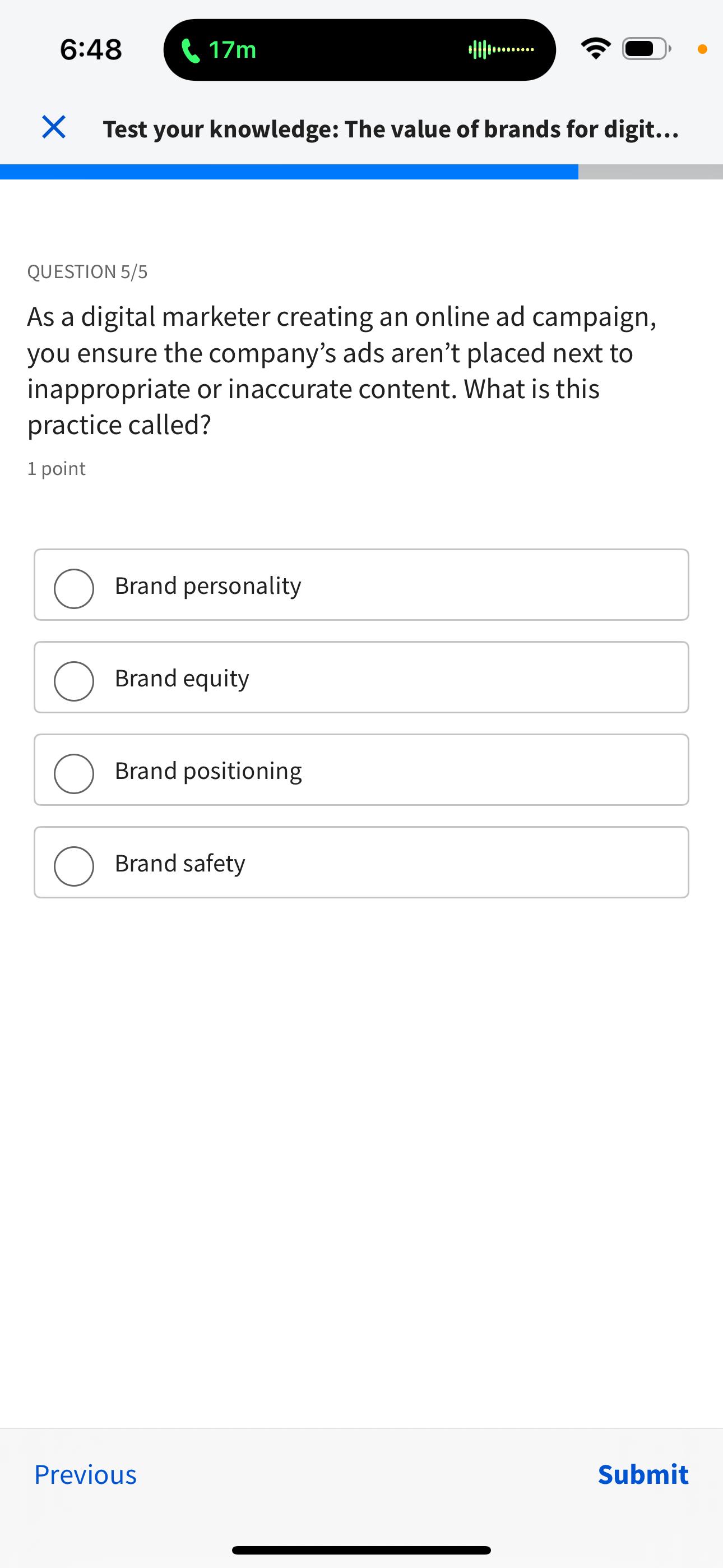
Task: Choose Brand equity as the answer
Action: [x=74, y=680]
